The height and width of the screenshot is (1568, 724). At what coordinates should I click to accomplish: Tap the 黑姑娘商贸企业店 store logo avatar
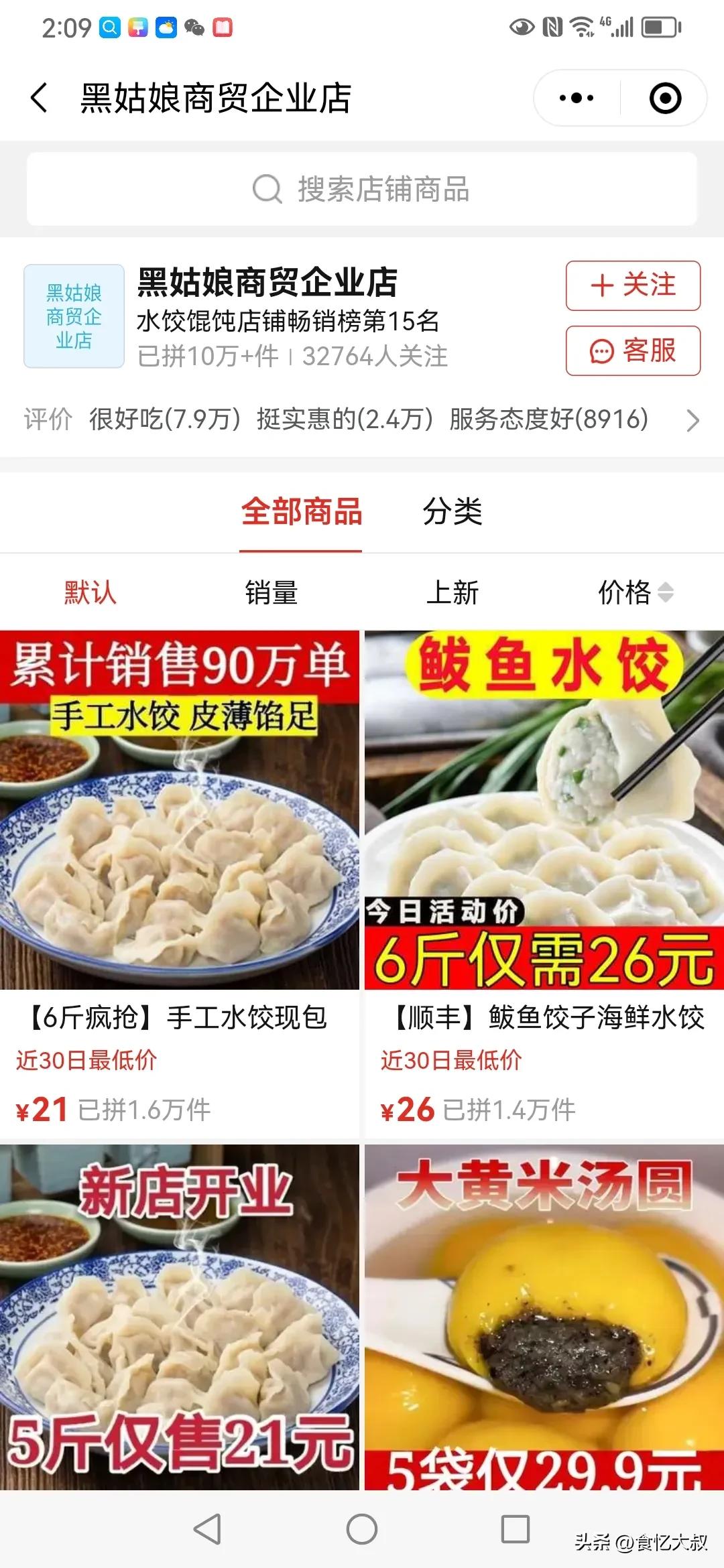(x=72, y=315)
